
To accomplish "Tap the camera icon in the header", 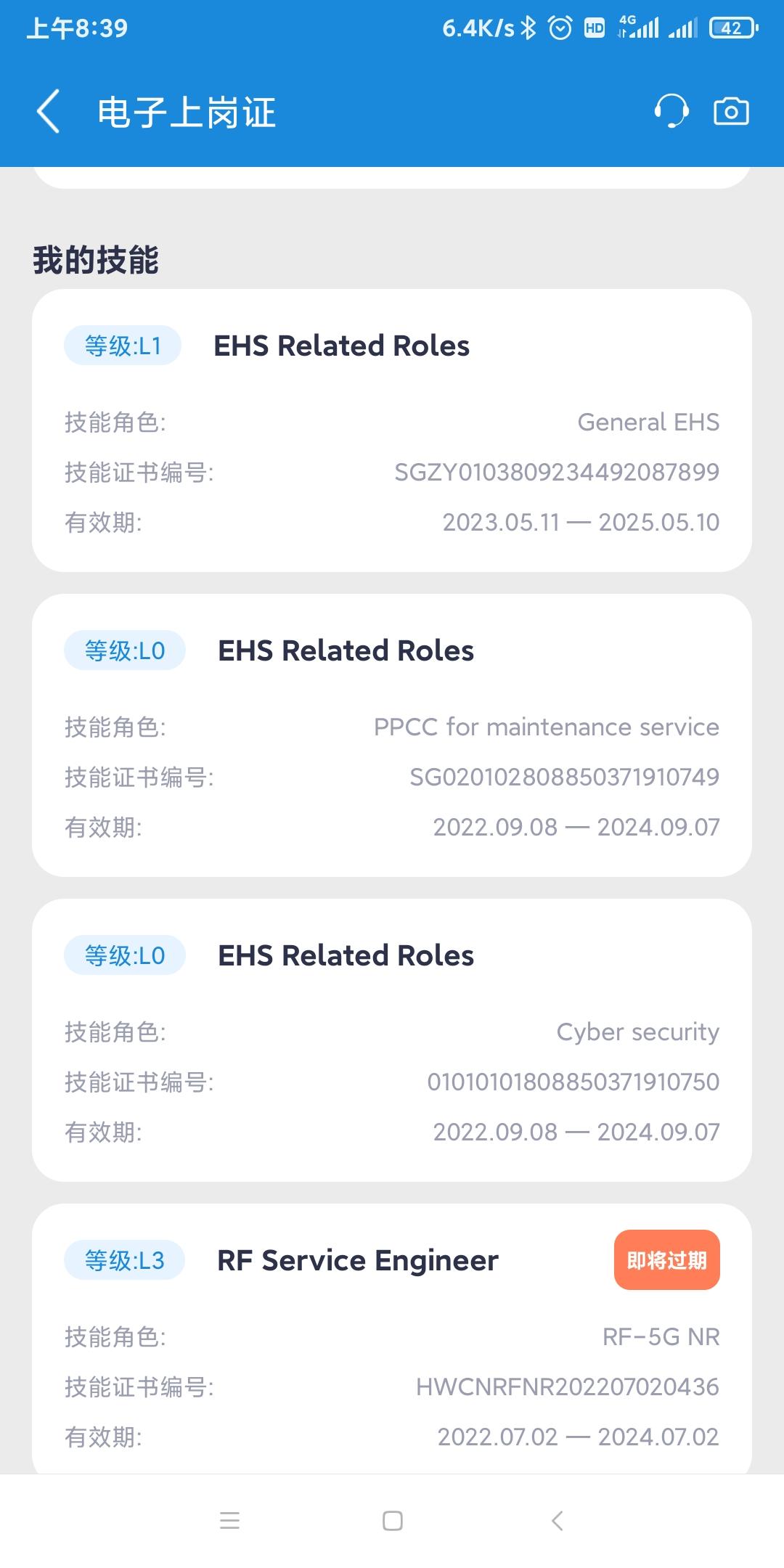I will coord(731,111).
